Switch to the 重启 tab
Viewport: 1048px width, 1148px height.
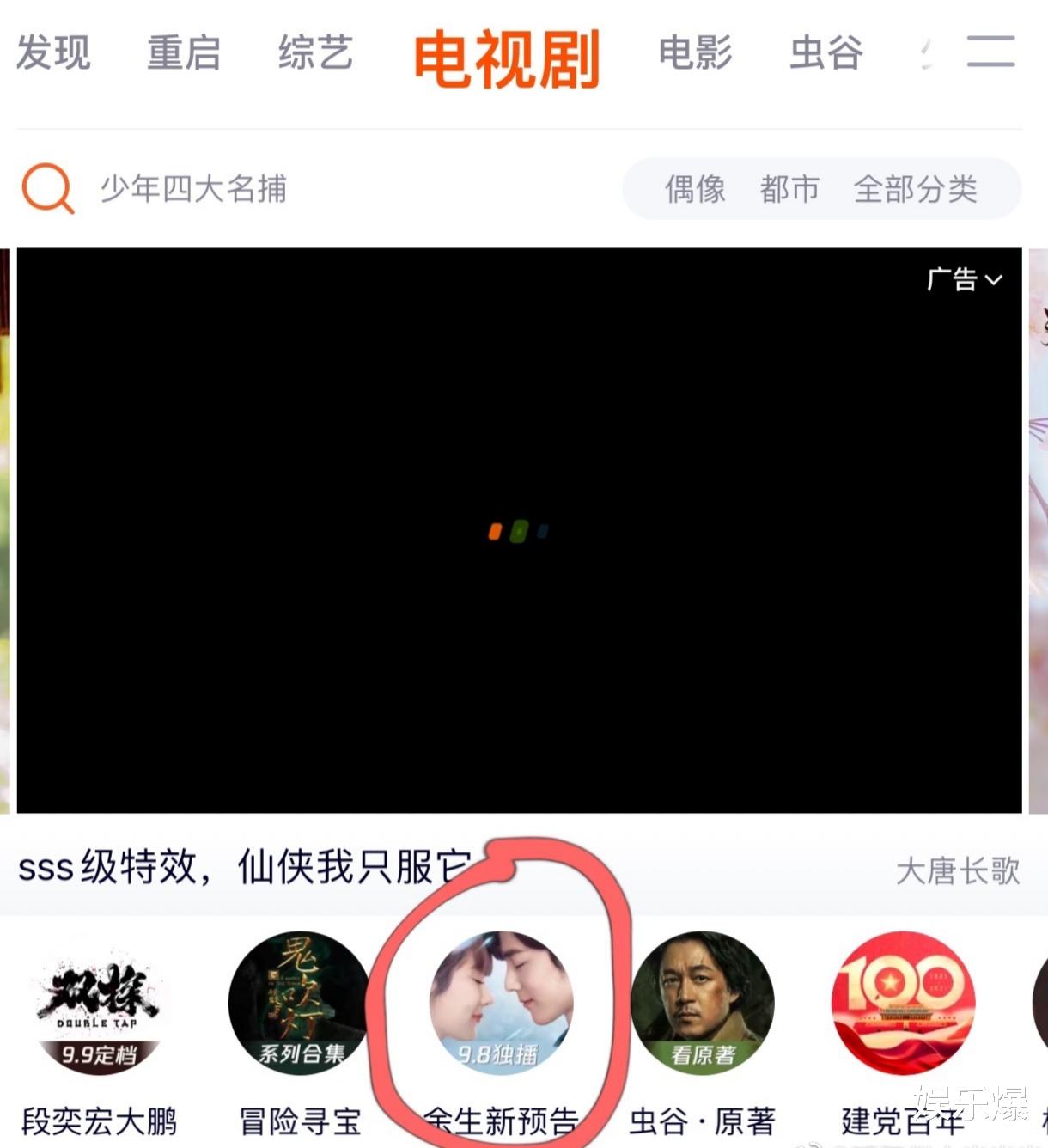pyautogui.click(x=183, y=54)
